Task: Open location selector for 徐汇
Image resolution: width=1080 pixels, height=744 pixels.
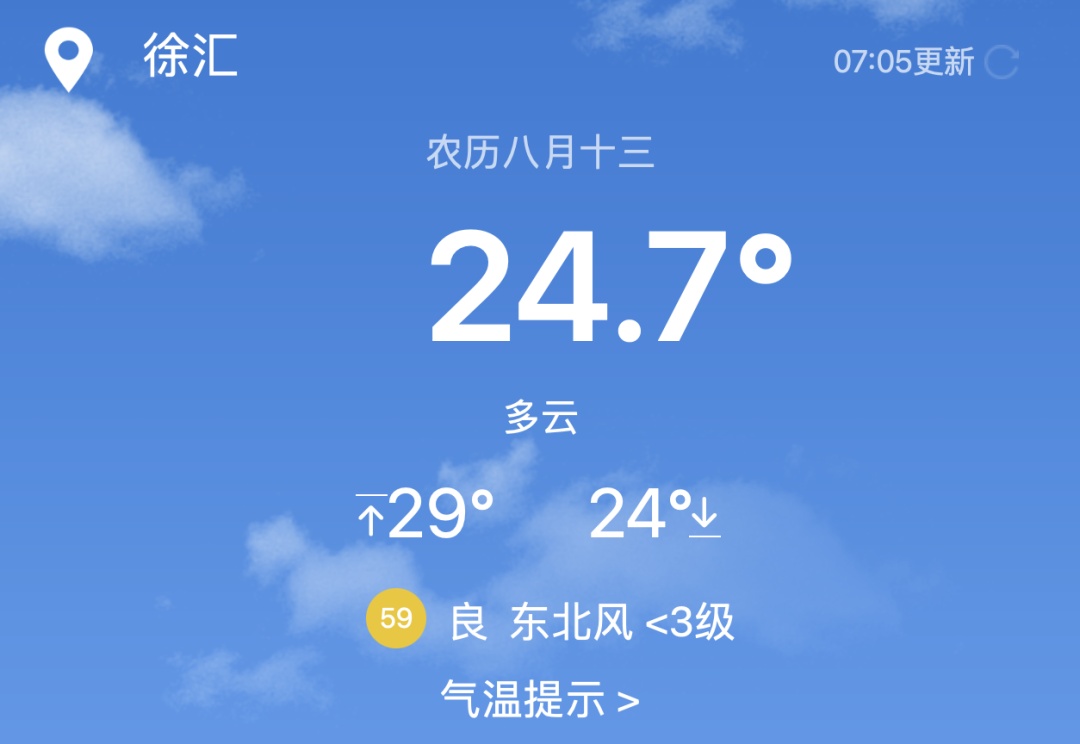Action: 189,56
